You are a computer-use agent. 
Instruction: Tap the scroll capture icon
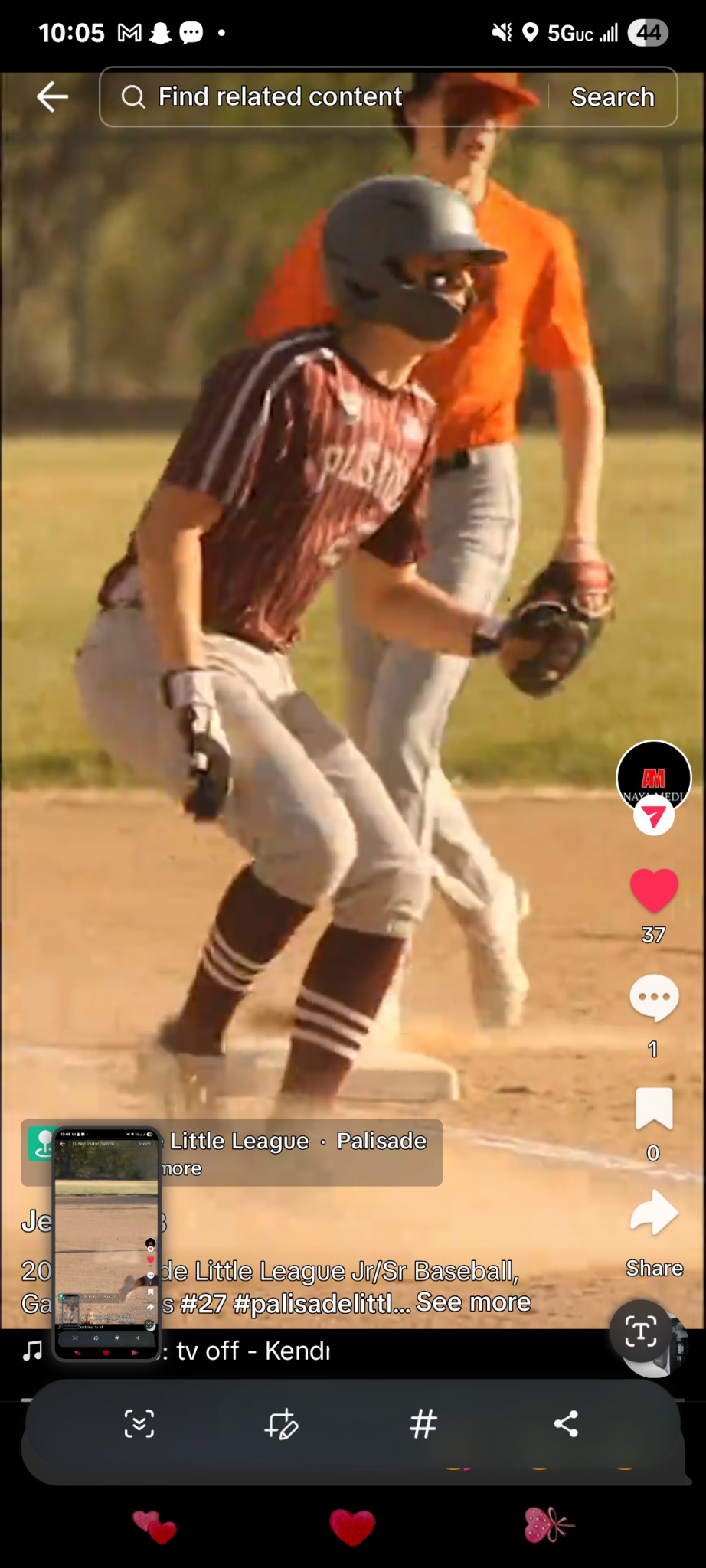point(139,1424)
